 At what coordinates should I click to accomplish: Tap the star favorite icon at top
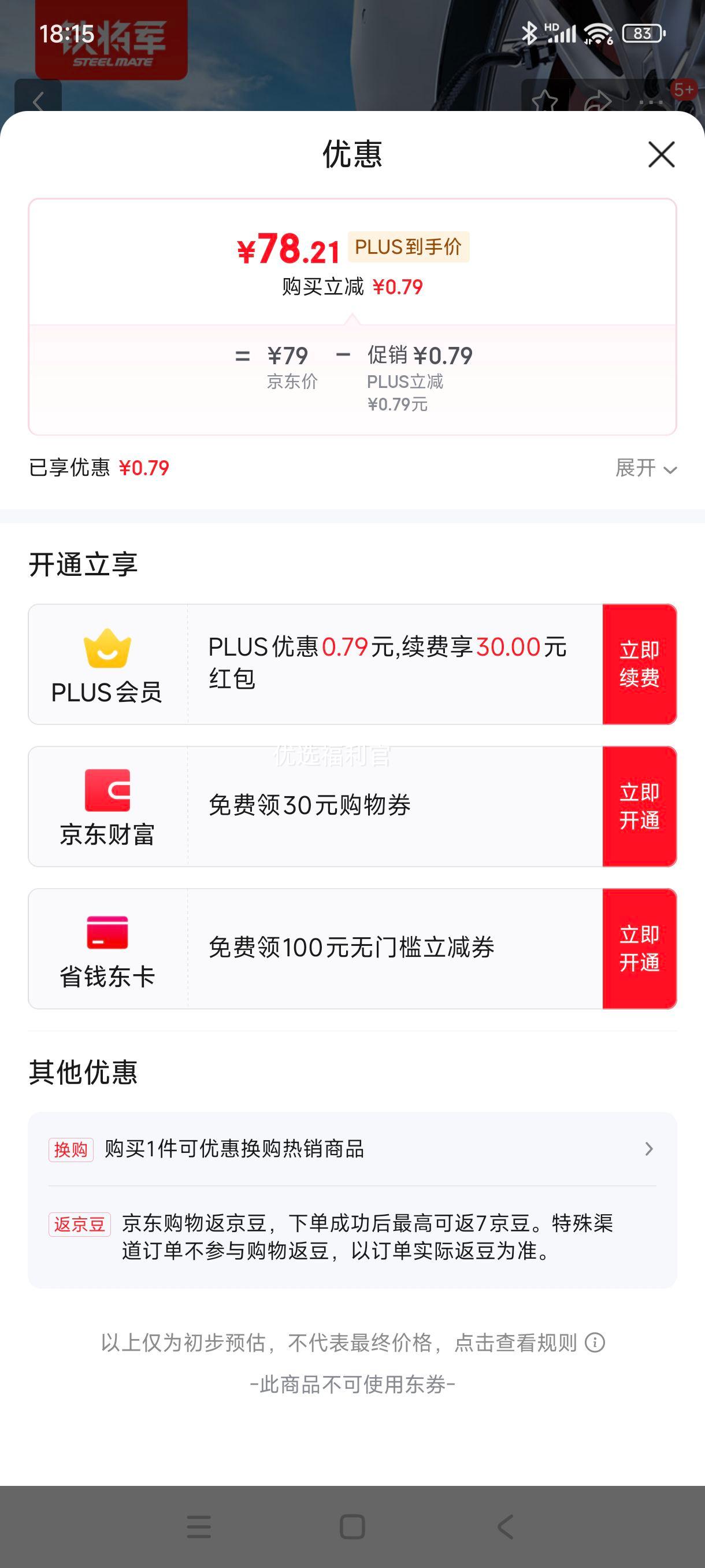point(546,101)
